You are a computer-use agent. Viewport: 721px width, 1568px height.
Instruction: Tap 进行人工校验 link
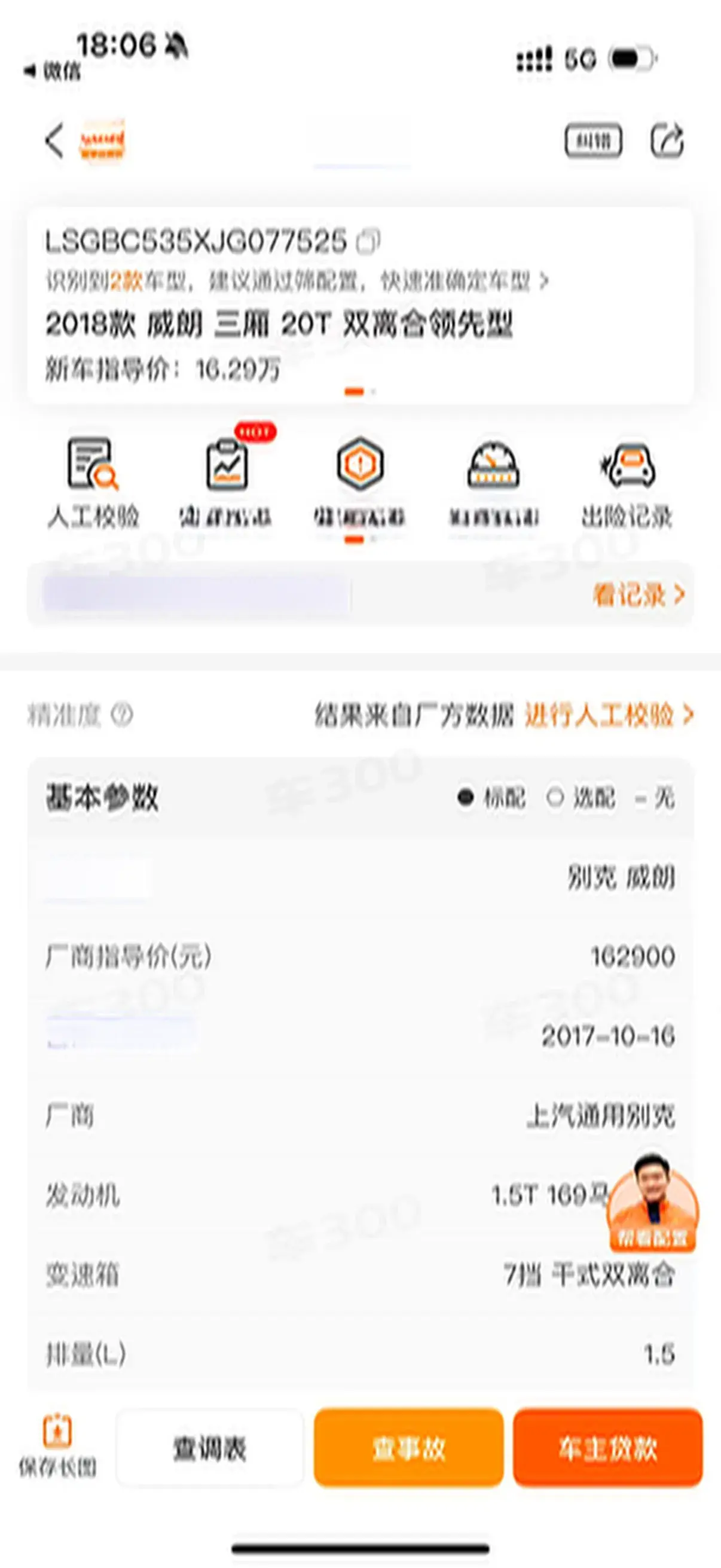[609, 715]
